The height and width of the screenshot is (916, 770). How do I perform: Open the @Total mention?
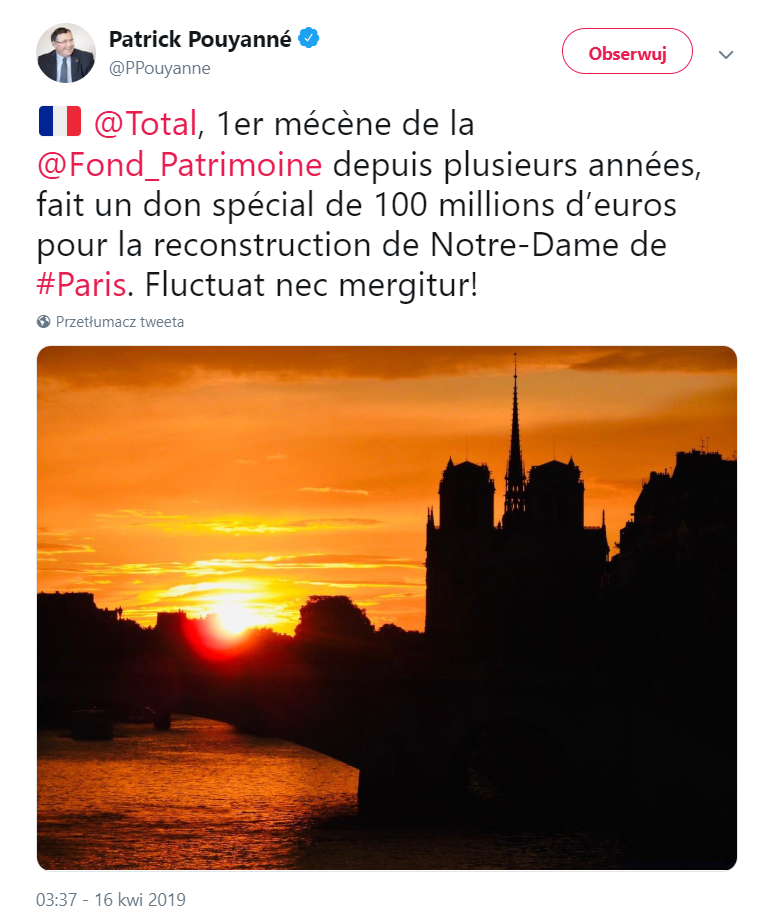click(145, 124)
